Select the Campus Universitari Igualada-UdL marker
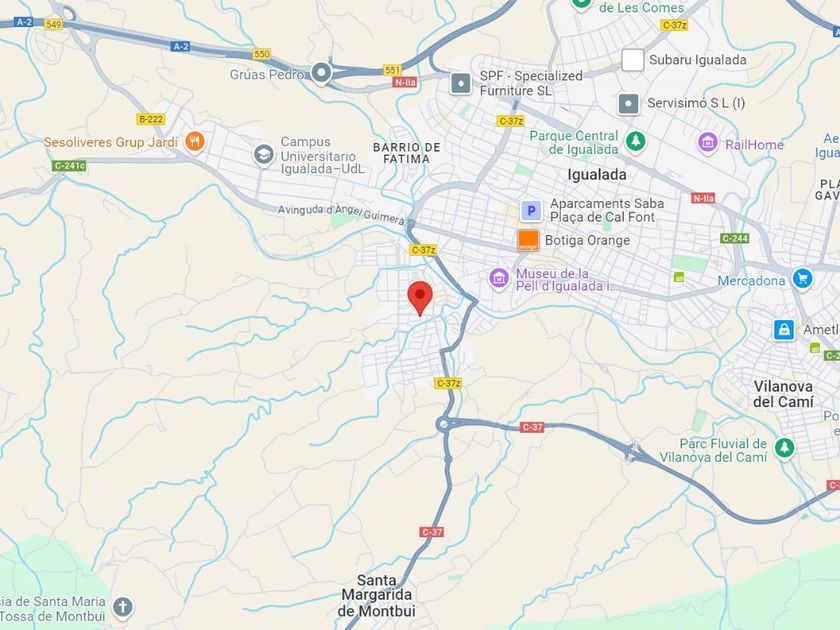This screenshot has height=630, width=840. [x=263, y=155]
